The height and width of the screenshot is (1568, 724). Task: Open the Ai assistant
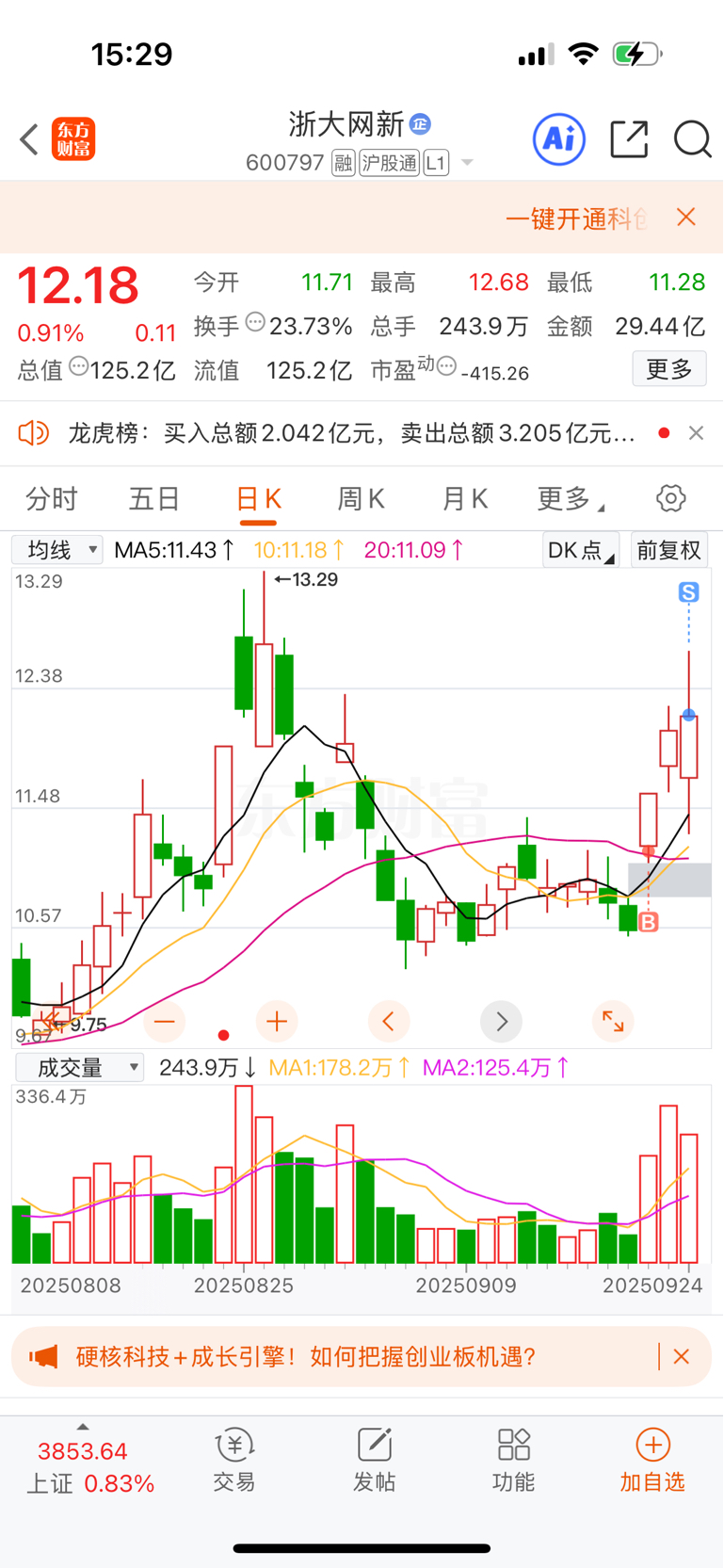[x=558, y=139]
